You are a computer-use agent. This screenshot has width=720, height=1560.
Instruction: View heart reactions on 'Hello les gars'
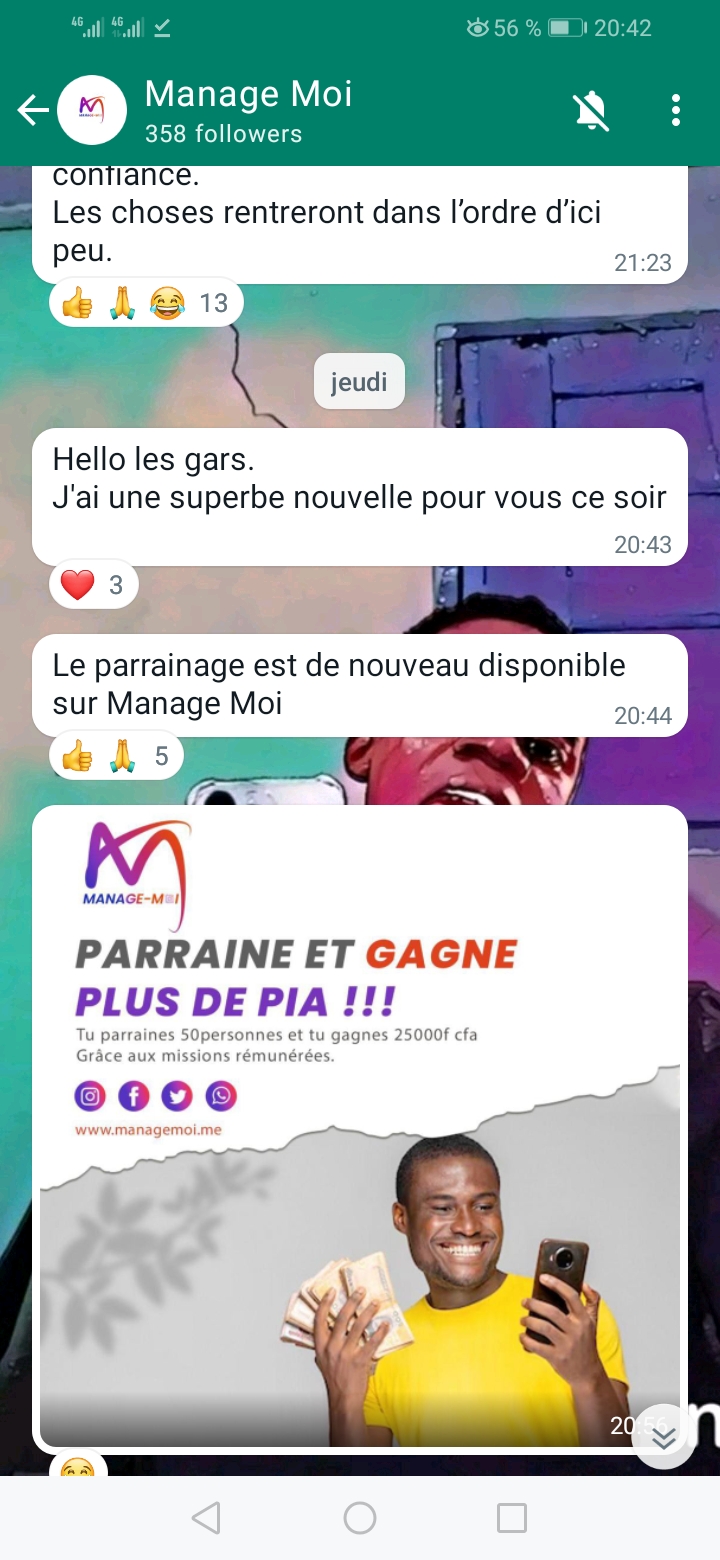pyautogui.click(x=93, y=585)
